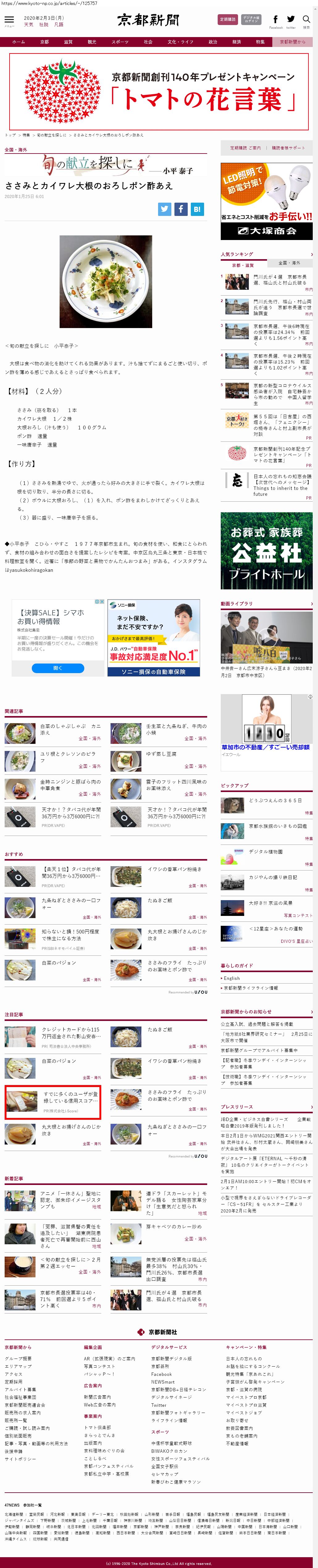Open the English link in 暮らしのガイド
The image size is (318, 1568).
[232, 978]
